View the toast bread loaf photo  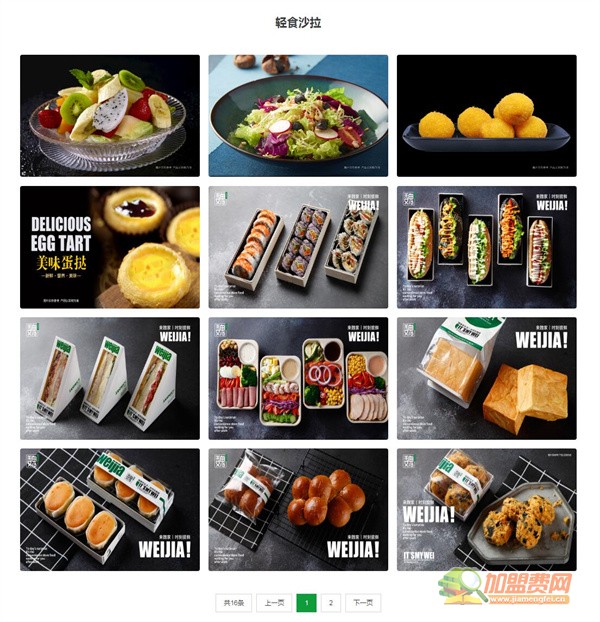[x=486, y=378]
